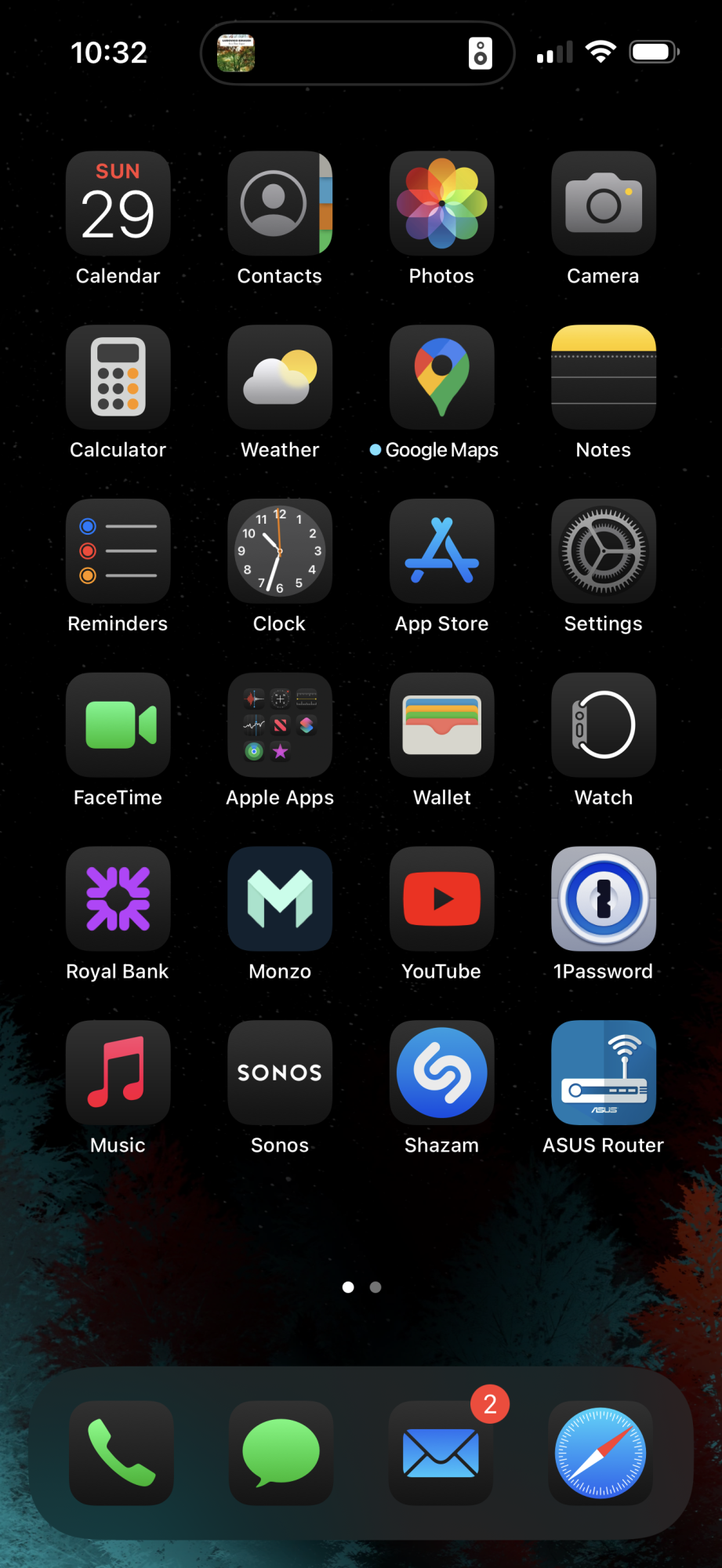
Task: Open the Sonos app
Action: click(280, 1073)
